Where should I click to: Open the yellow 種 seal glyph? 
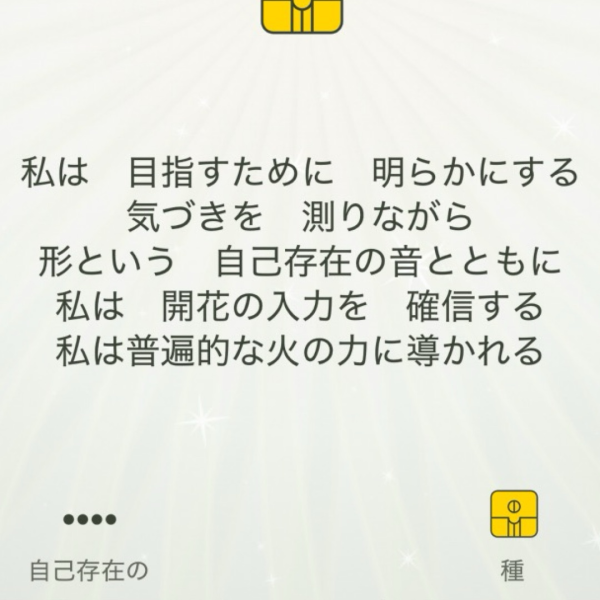click(514, 514)
